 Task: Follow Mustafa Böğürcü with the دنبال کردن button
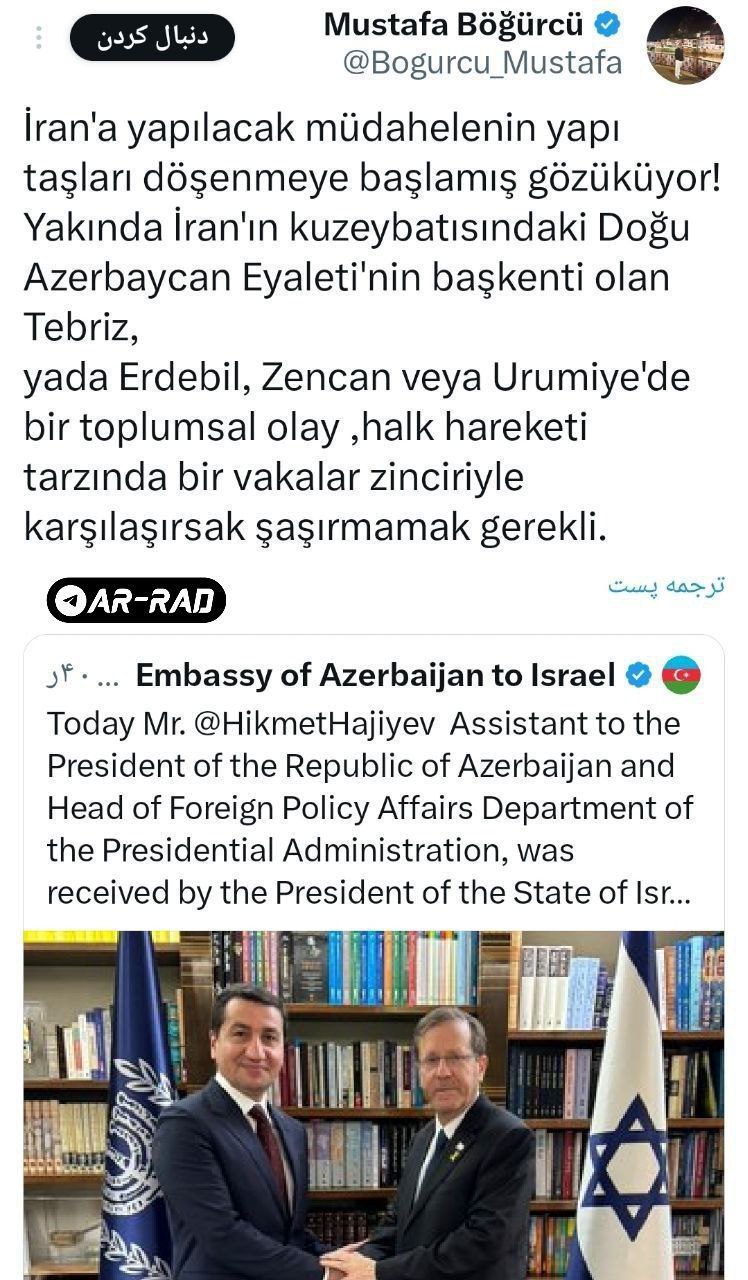tap(151, 38)
